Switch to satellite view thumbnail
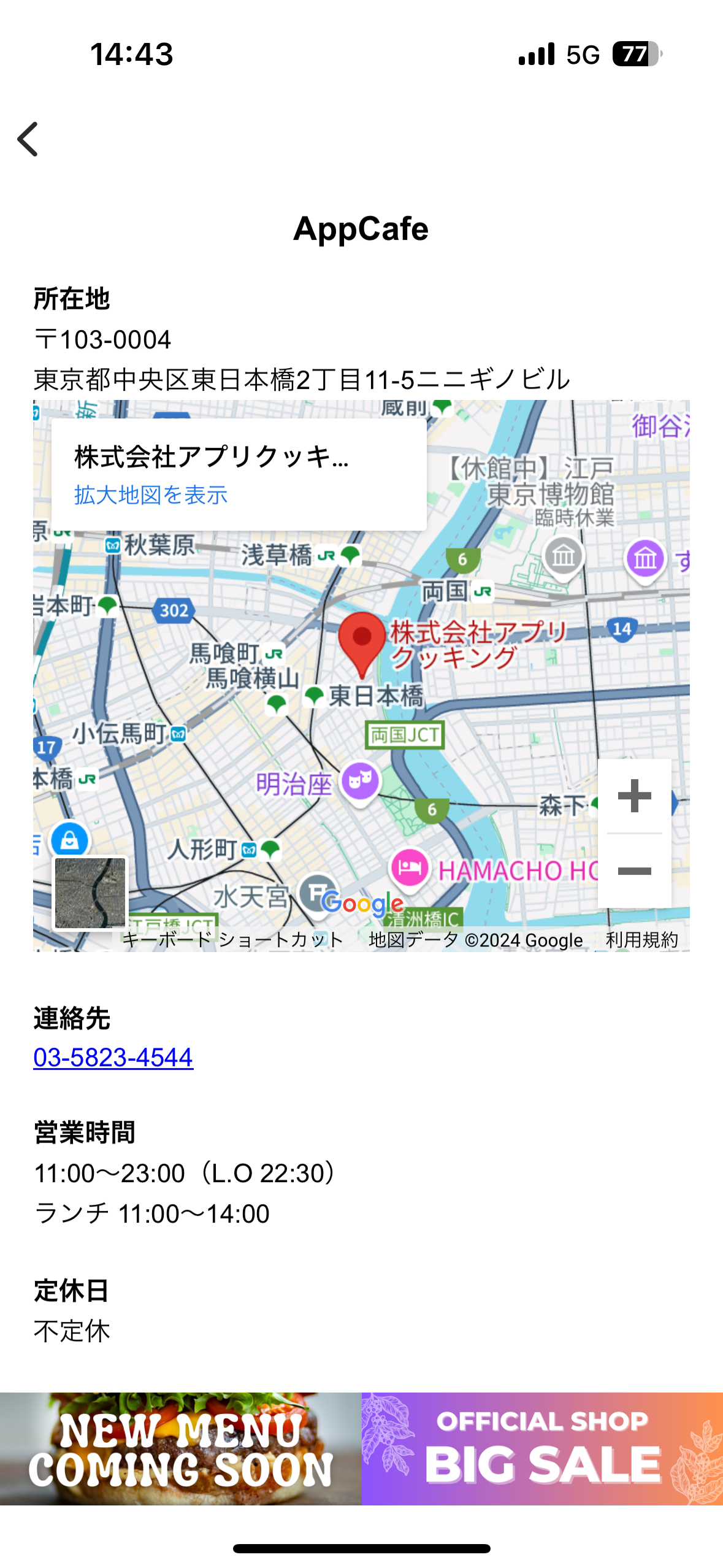The image size is (723, 1568). point(90,893)
